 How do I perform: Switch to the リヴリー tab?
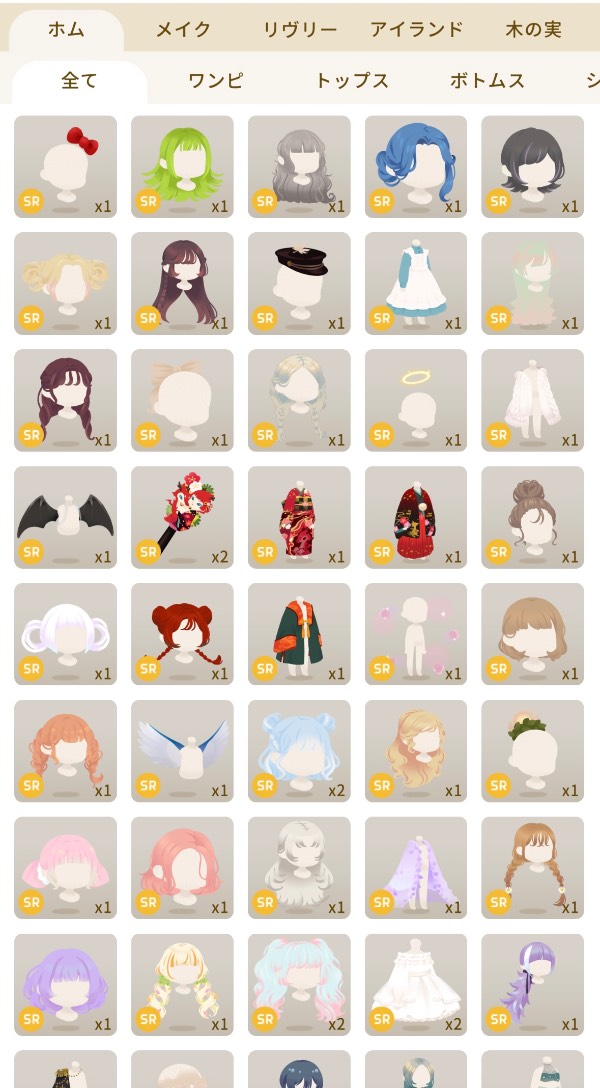pyautogui.click(x=299, y=30)
